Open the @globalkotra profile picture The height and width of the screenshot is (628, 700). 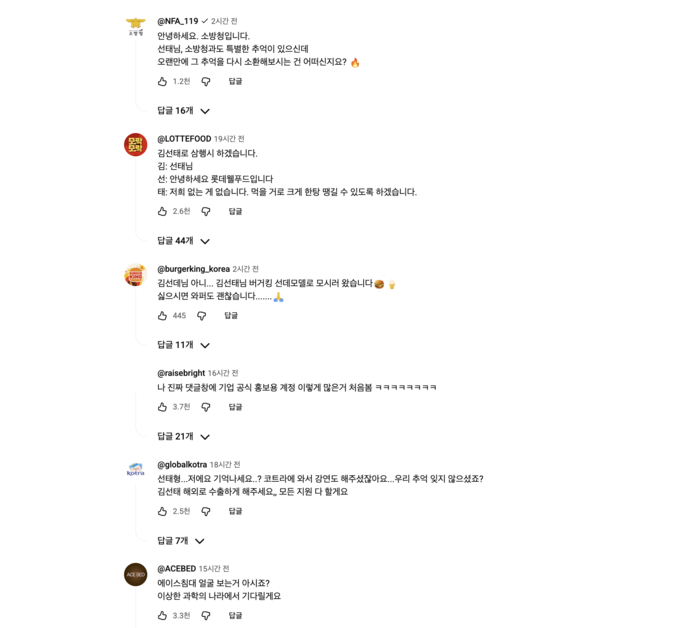point(135,470)
